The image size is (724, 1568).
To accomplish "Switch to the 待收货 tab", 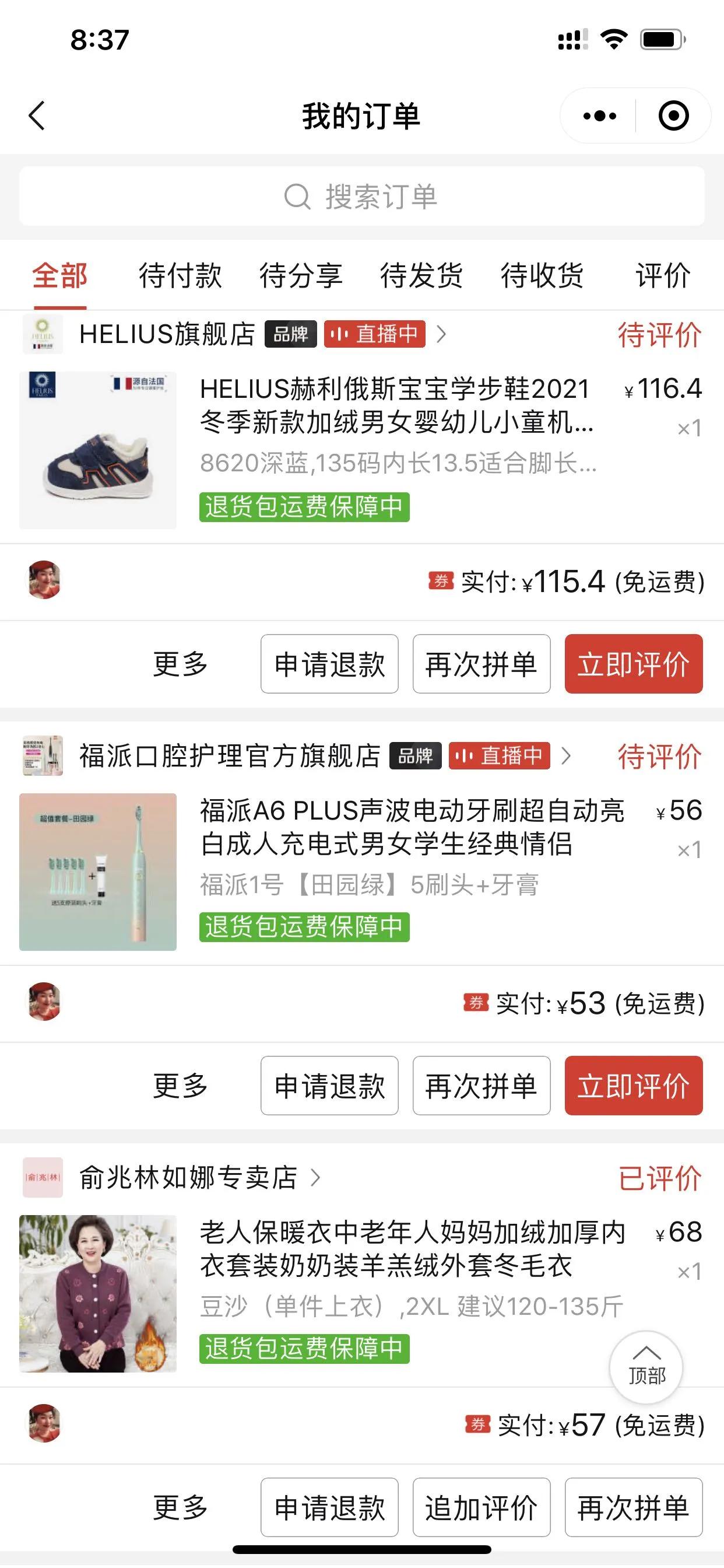I will coord(542,276).
